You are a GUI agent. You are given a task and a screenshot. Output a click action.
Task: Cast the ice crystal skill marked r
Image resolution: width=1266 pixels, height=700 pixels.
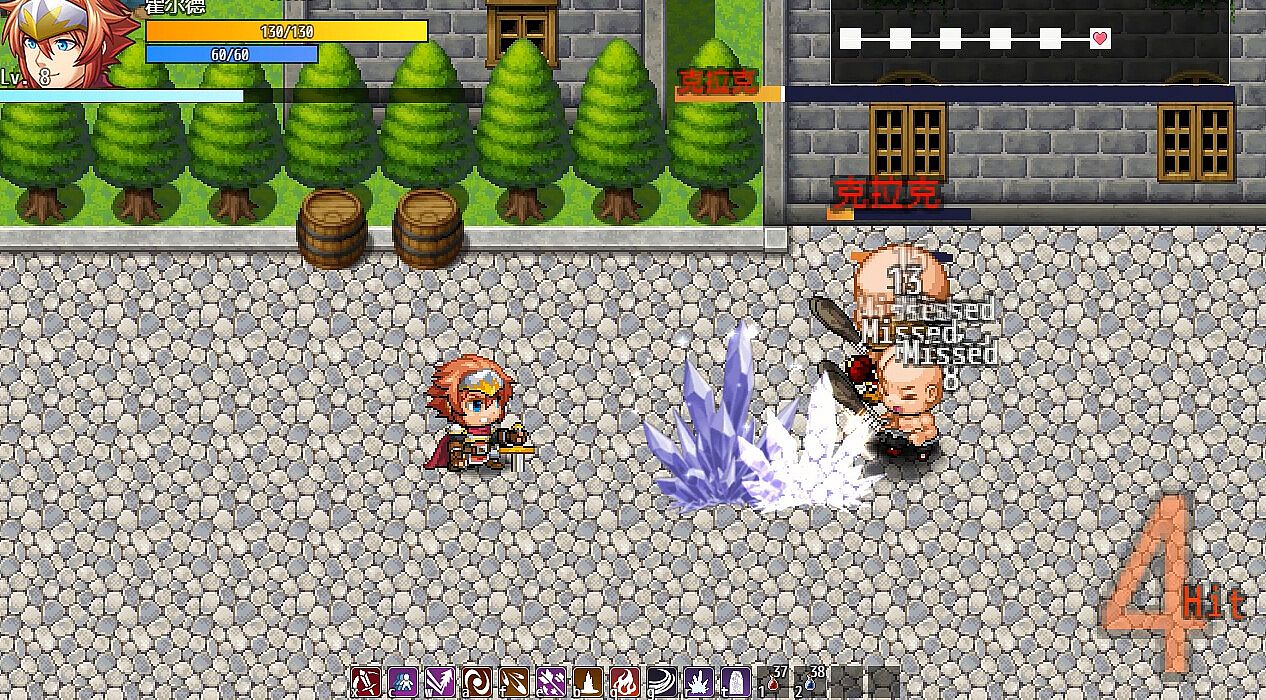coord(699,682)
